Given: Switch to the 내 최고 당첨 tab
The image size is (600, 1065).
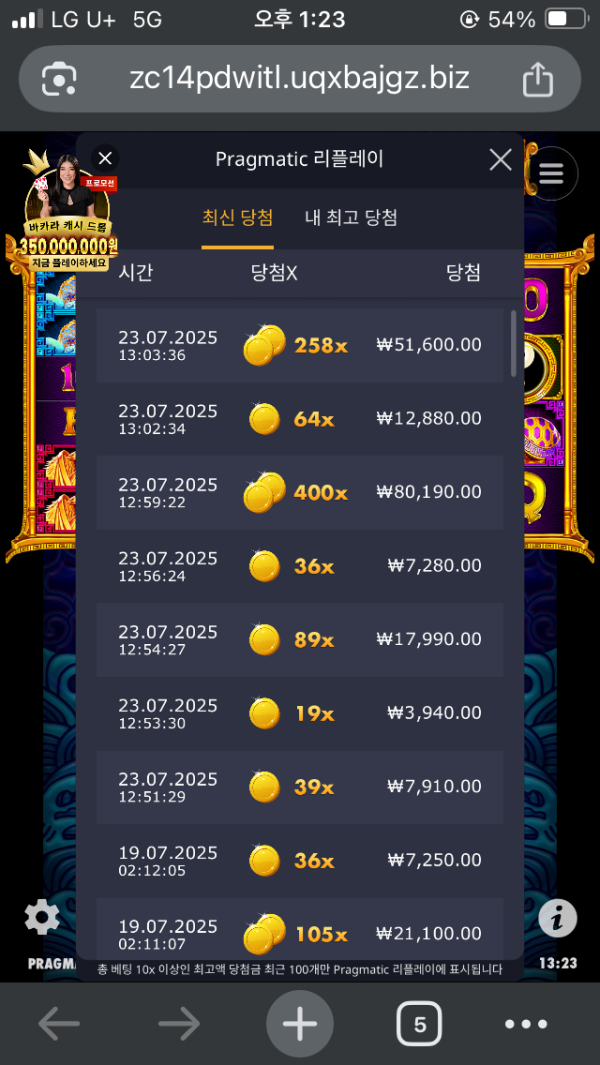Looking at the screenshot, I should [x=351, y=217].
